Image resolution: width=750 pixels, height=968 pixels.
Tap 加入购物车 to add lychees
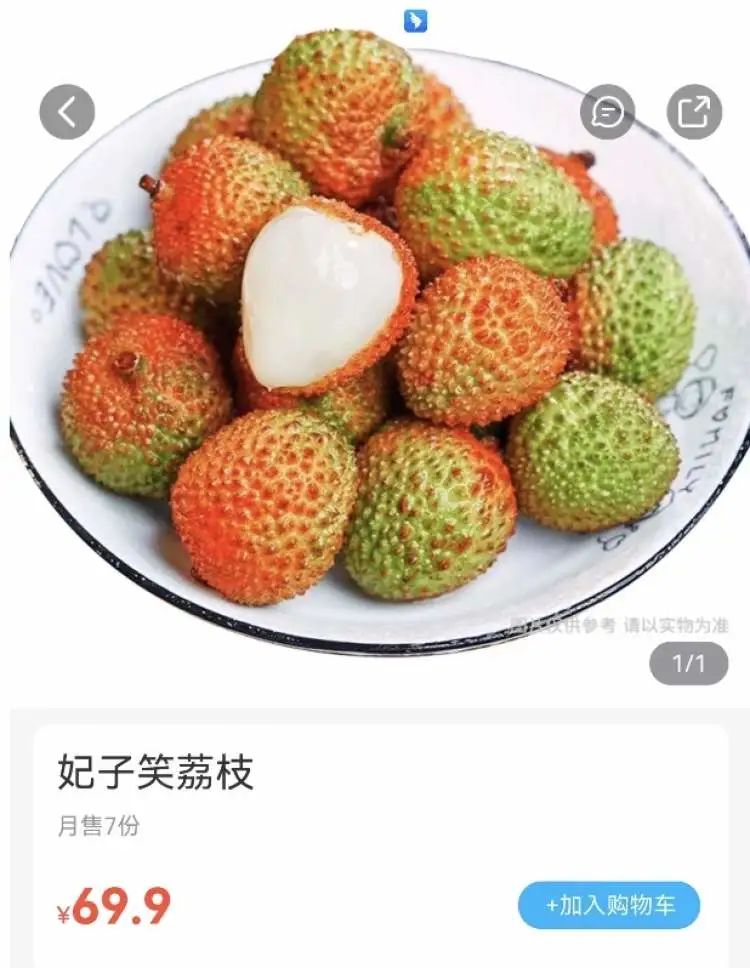pos(609,906)
